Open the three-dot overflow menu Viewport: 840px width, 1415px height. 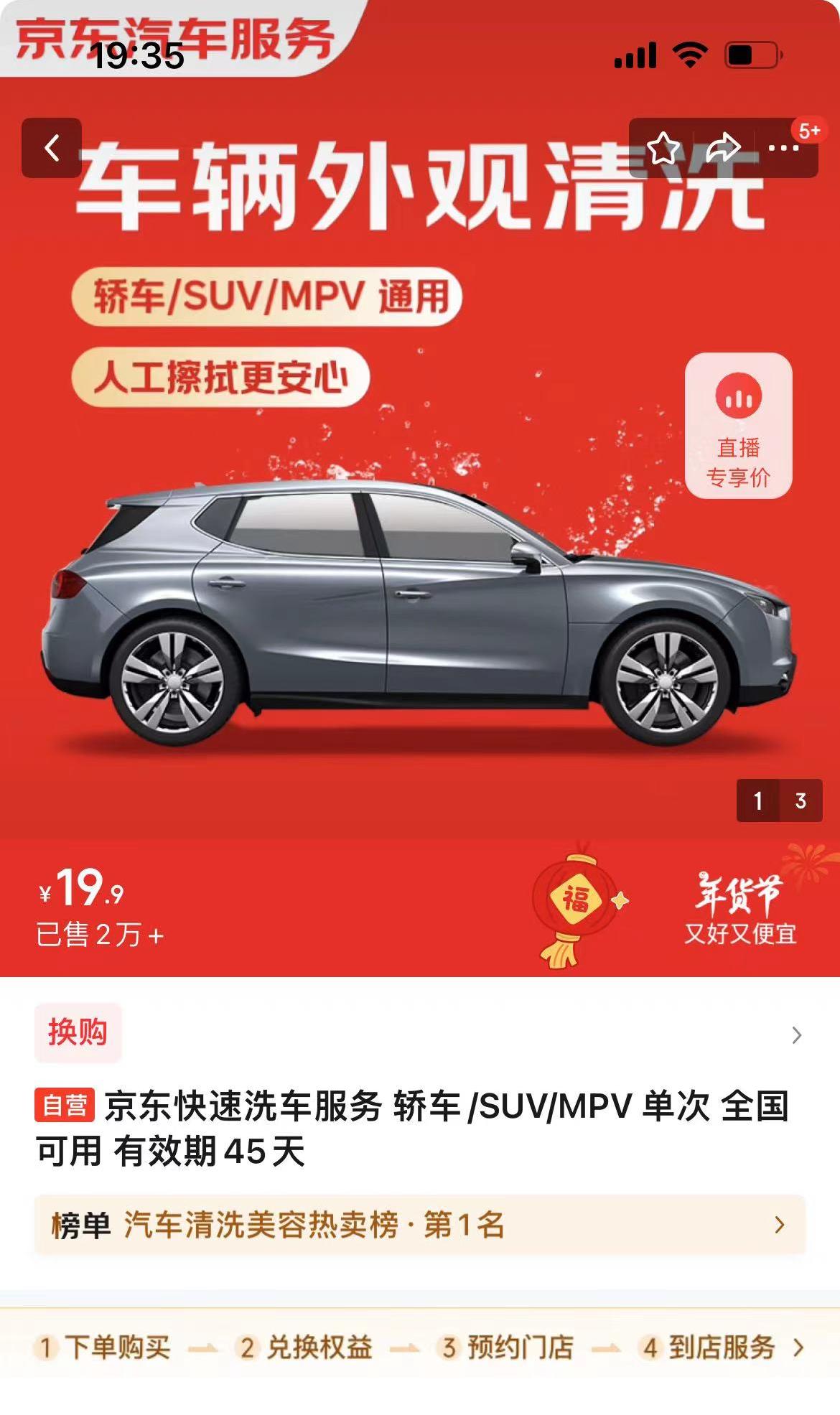pos(783,149)
